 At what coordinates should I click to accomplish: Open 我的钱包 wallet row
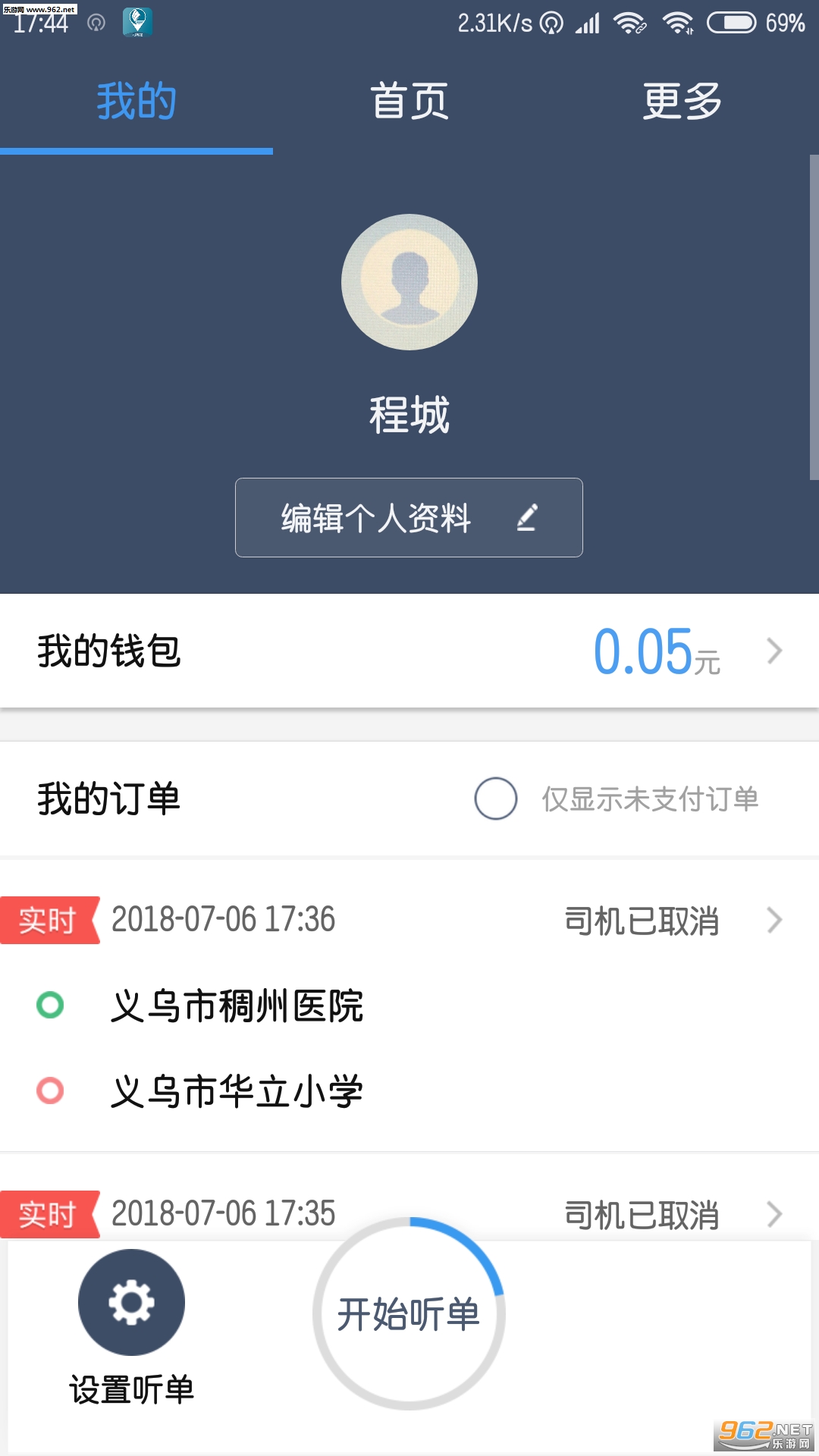pos(409,651)
